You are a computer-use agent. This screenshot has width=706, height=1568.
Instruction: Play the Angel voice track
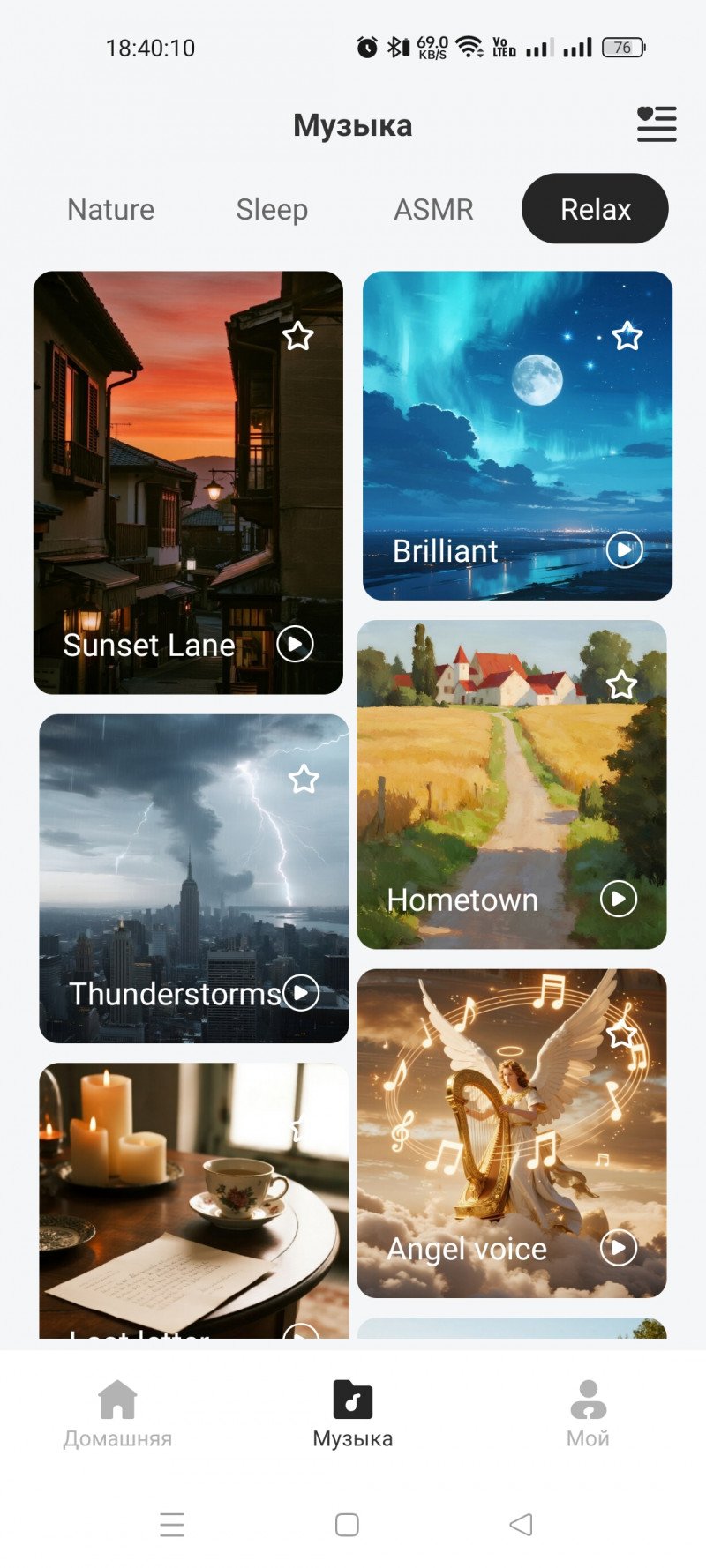[x=619, y=1248]
